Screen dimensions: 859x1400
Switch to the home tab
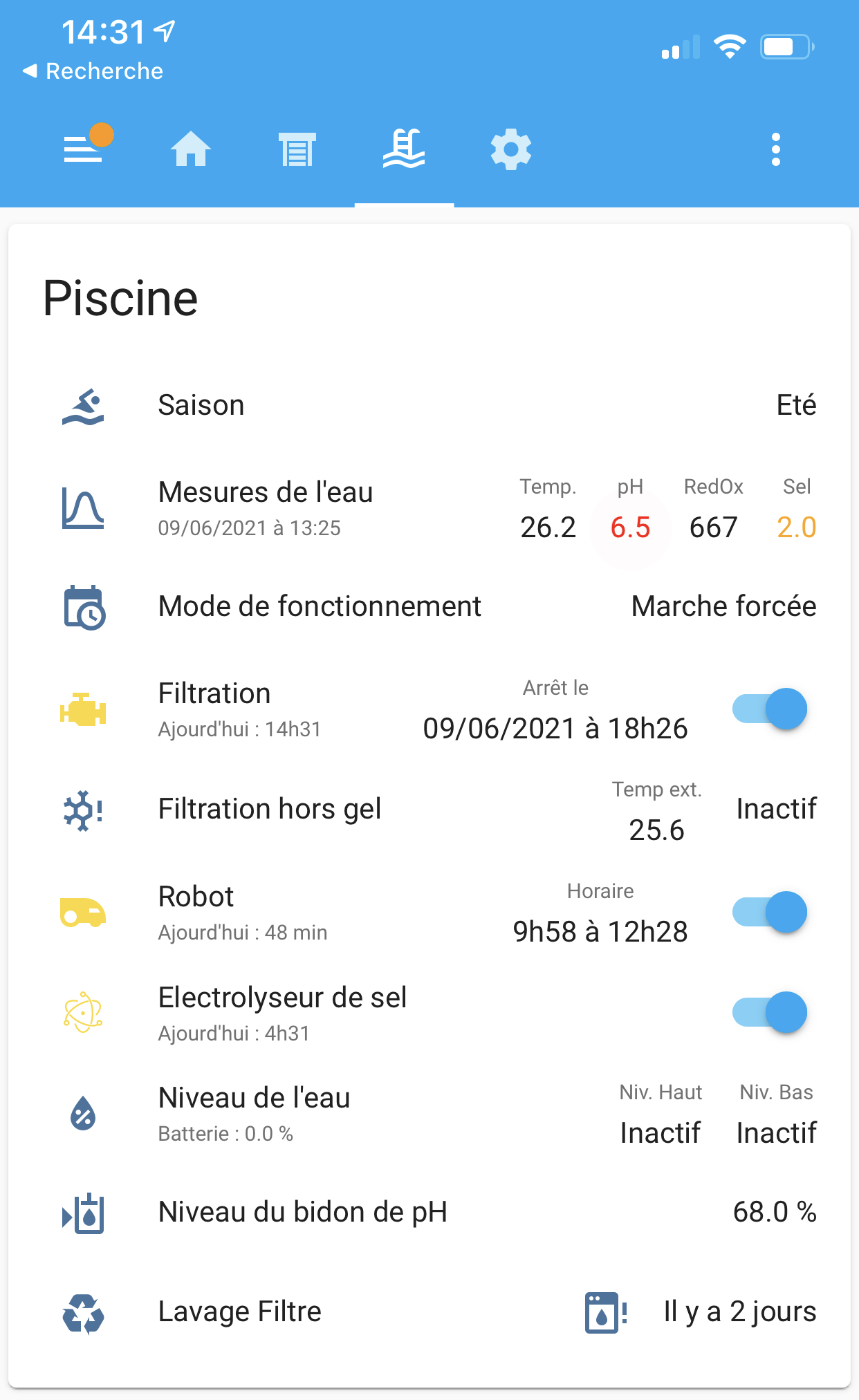tap(191, 149)
